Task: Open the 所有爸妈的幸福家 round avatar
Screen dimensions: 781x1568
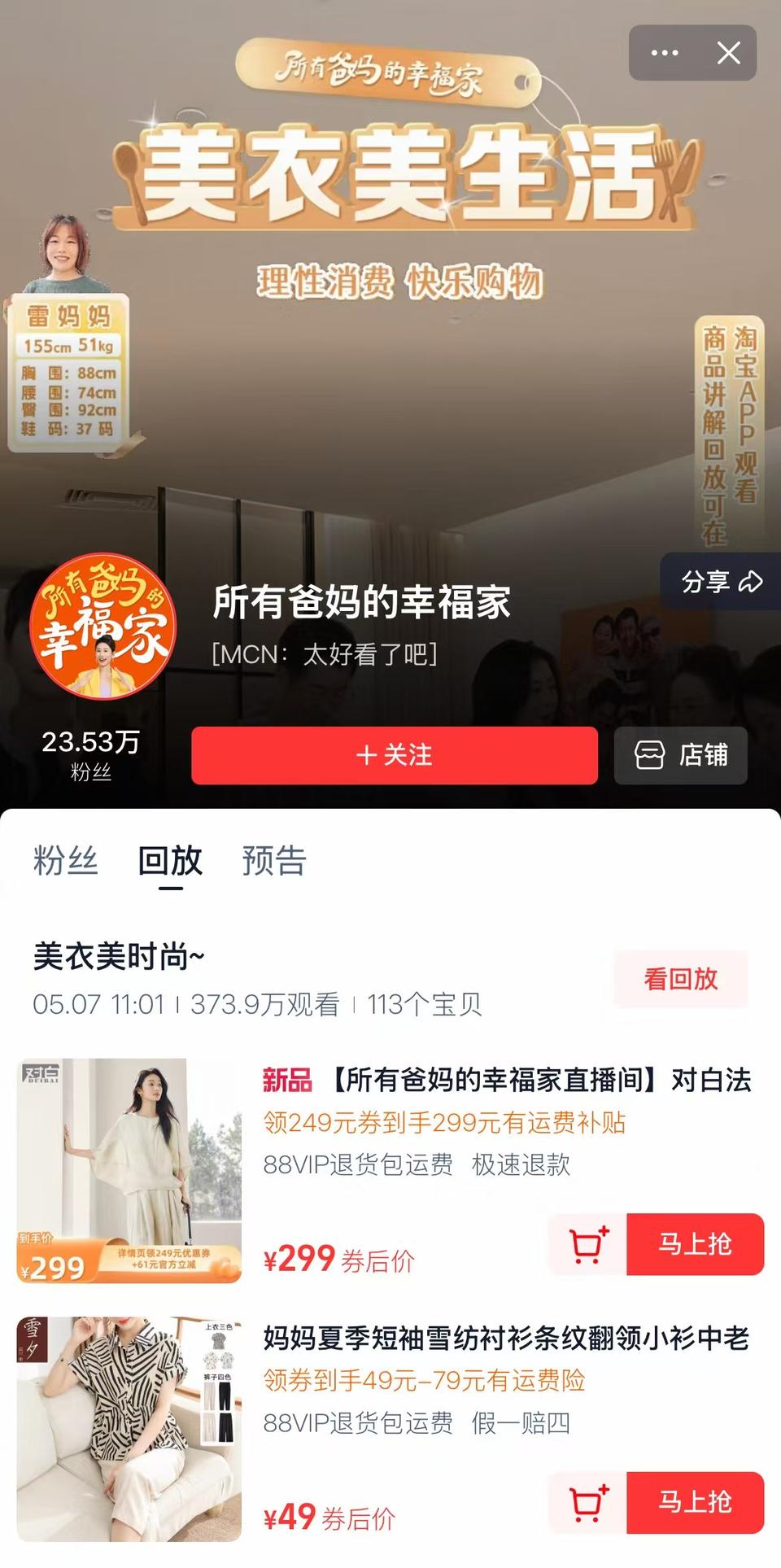Action: pos(103,625)
